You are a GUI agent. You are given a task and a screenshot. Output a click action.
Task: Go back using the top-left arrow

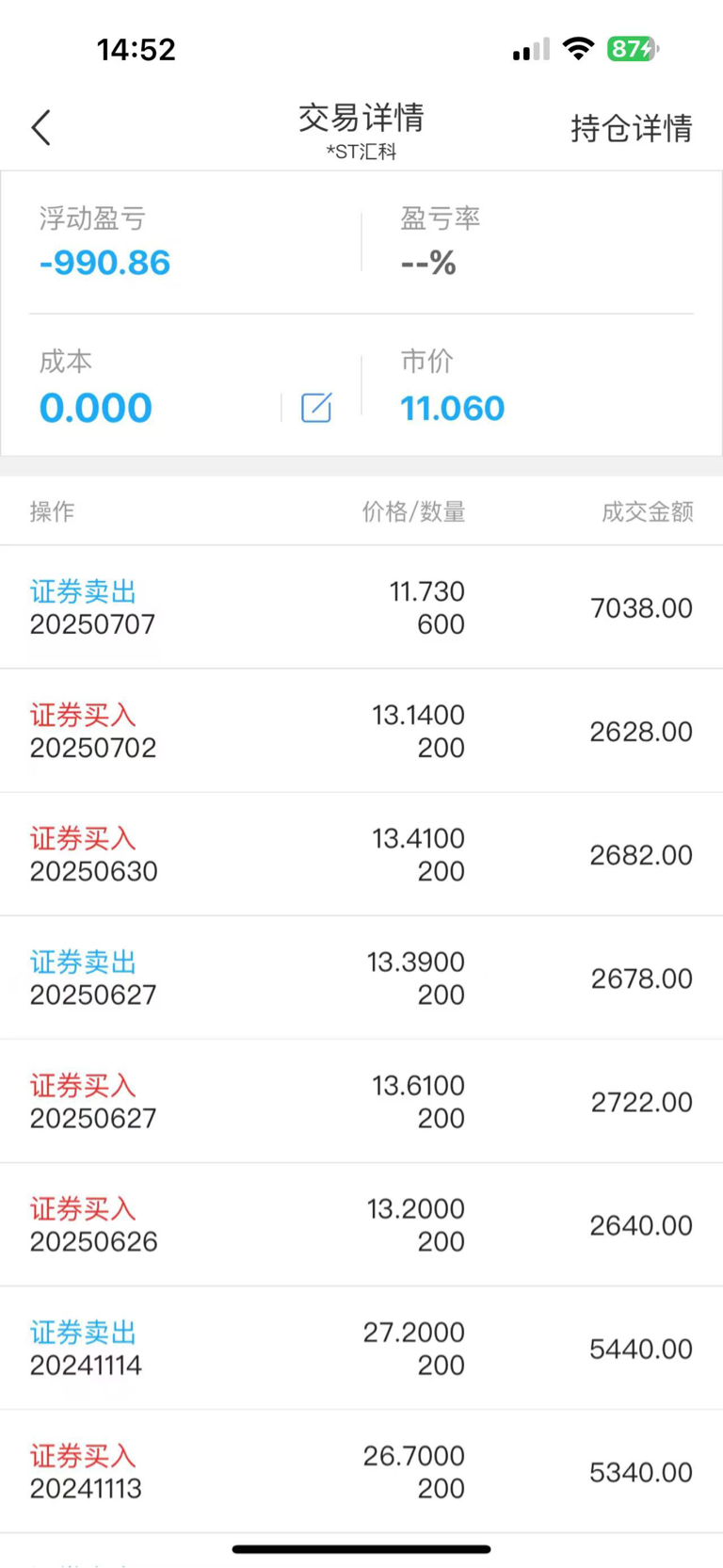click(x=40, y=128)
